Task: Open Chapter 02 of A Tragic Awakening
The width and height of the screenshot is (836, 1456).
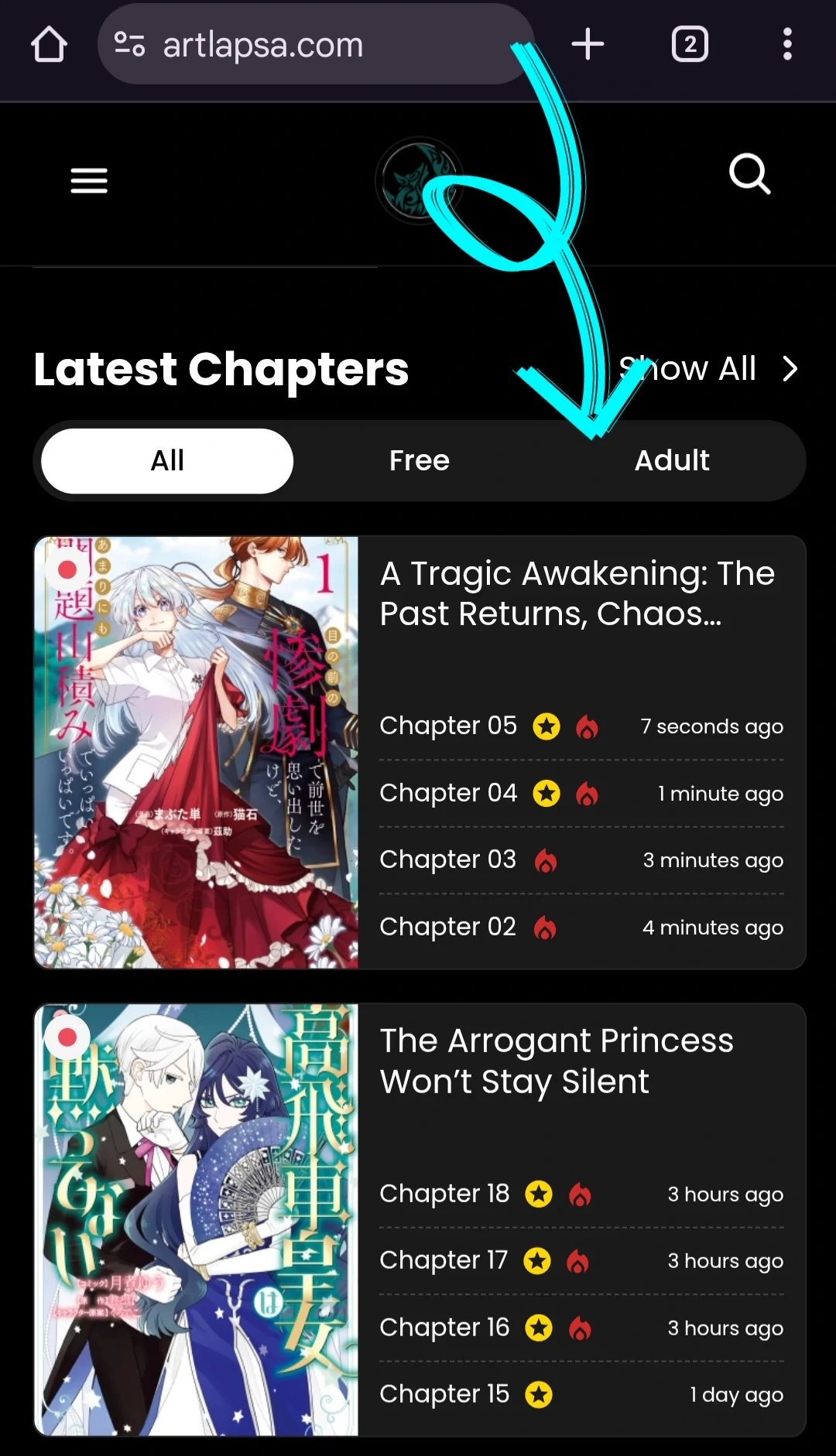Action: tap(581, 927)
